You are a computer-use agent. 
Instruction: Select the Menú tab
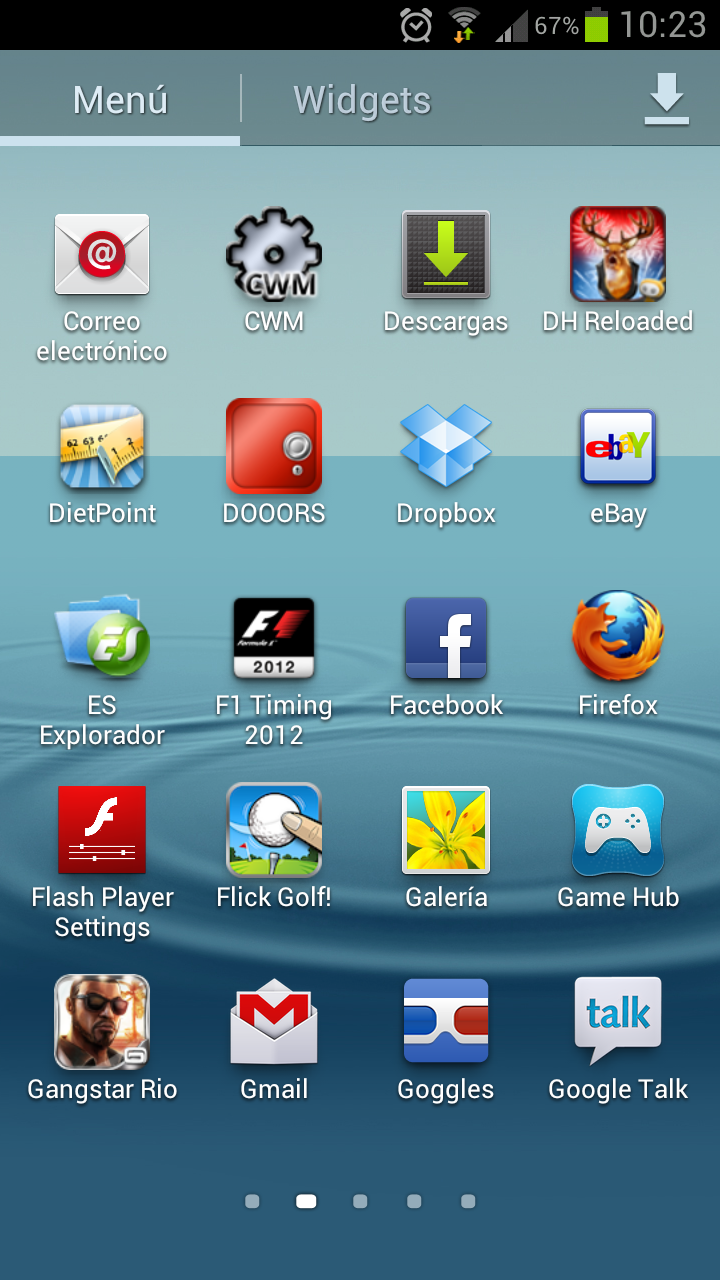[120, 100]
